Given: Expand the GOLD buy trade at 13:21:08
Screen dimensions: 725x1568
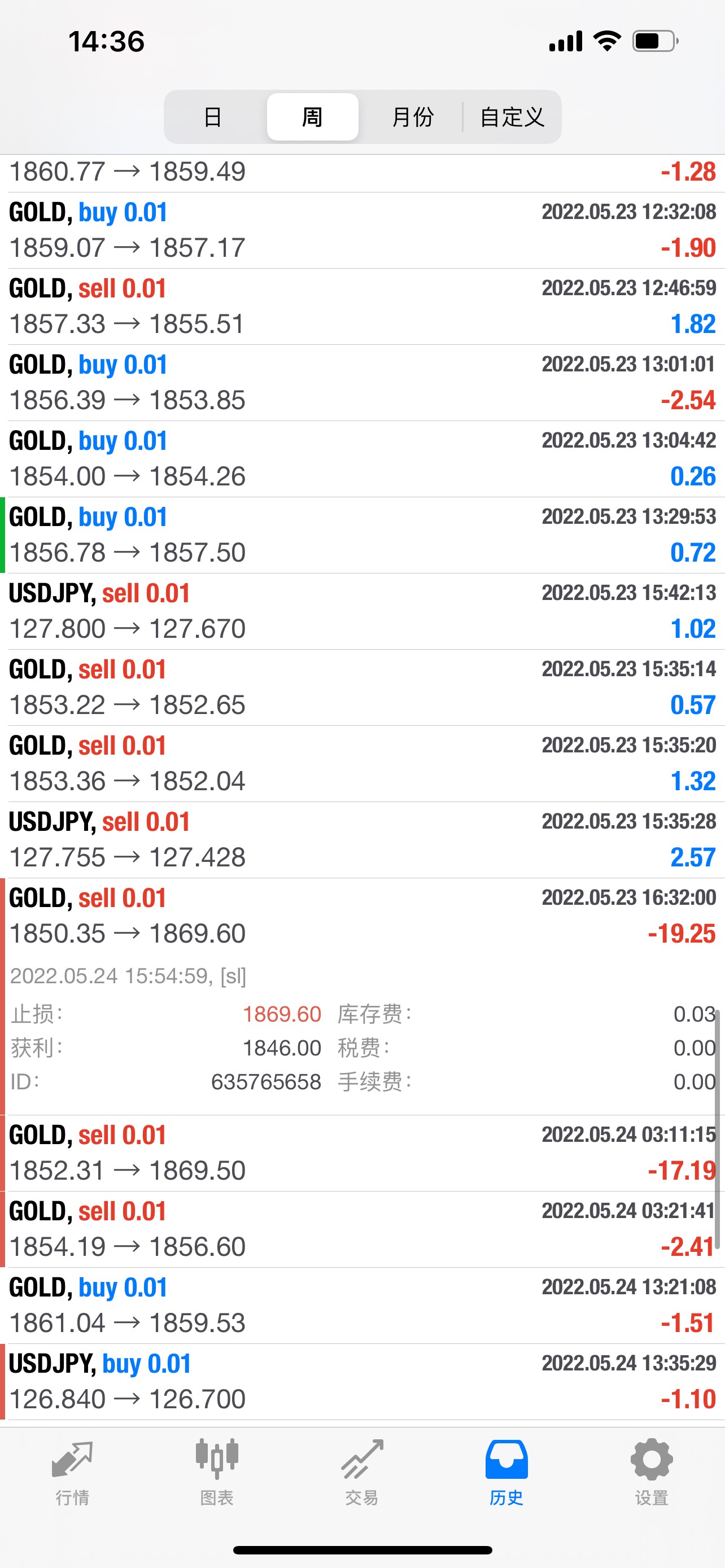Looking at the screenshot, I should click(362, 1305).
